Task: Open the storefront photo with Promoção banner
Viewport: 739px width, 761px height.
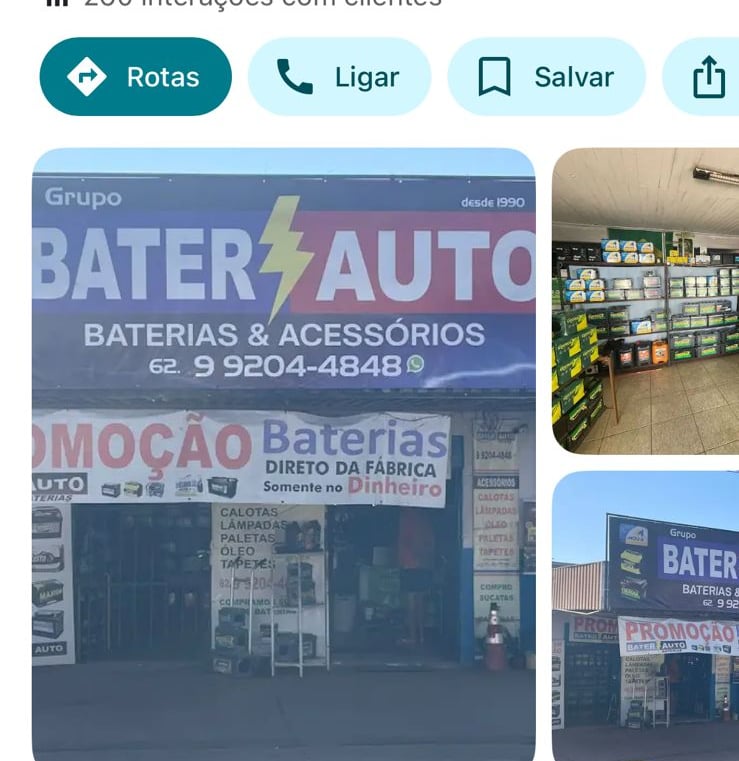Action: point(645,616)
